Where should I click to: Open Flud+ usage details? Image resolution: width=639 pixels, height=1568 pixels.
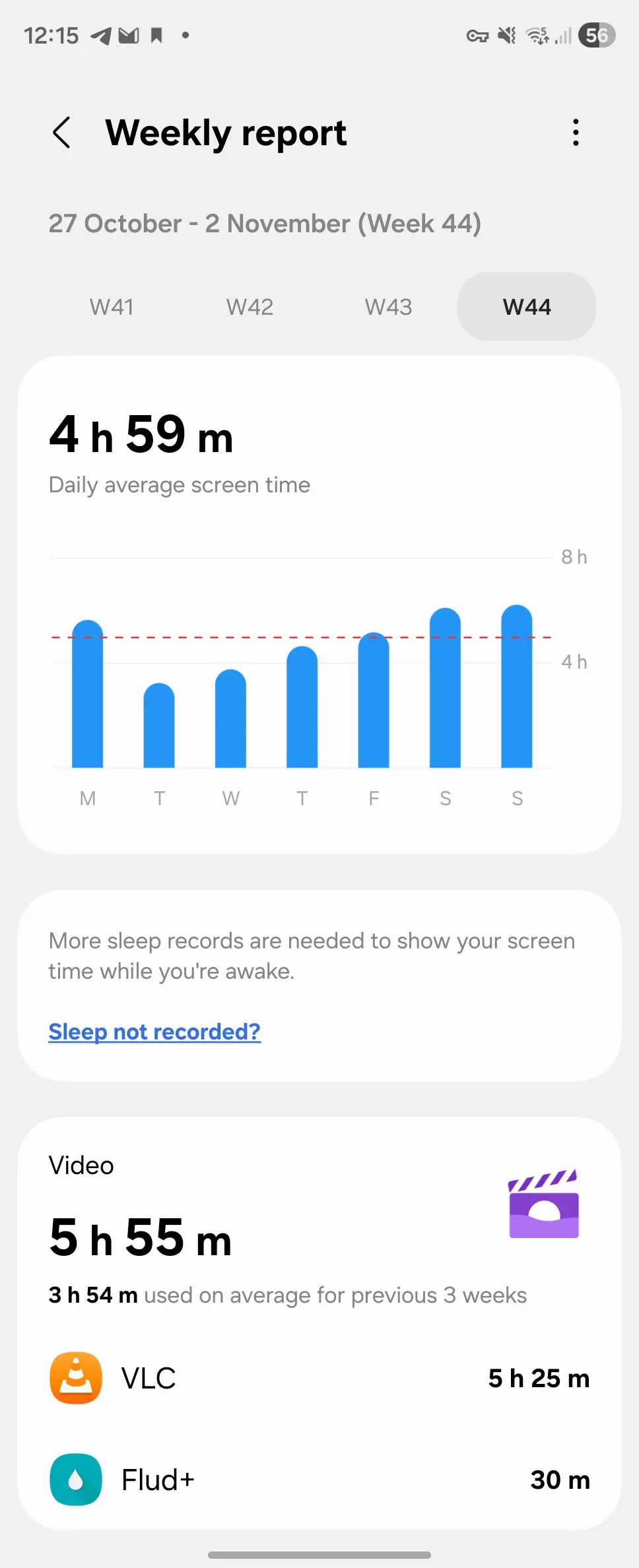point(319,1480)
